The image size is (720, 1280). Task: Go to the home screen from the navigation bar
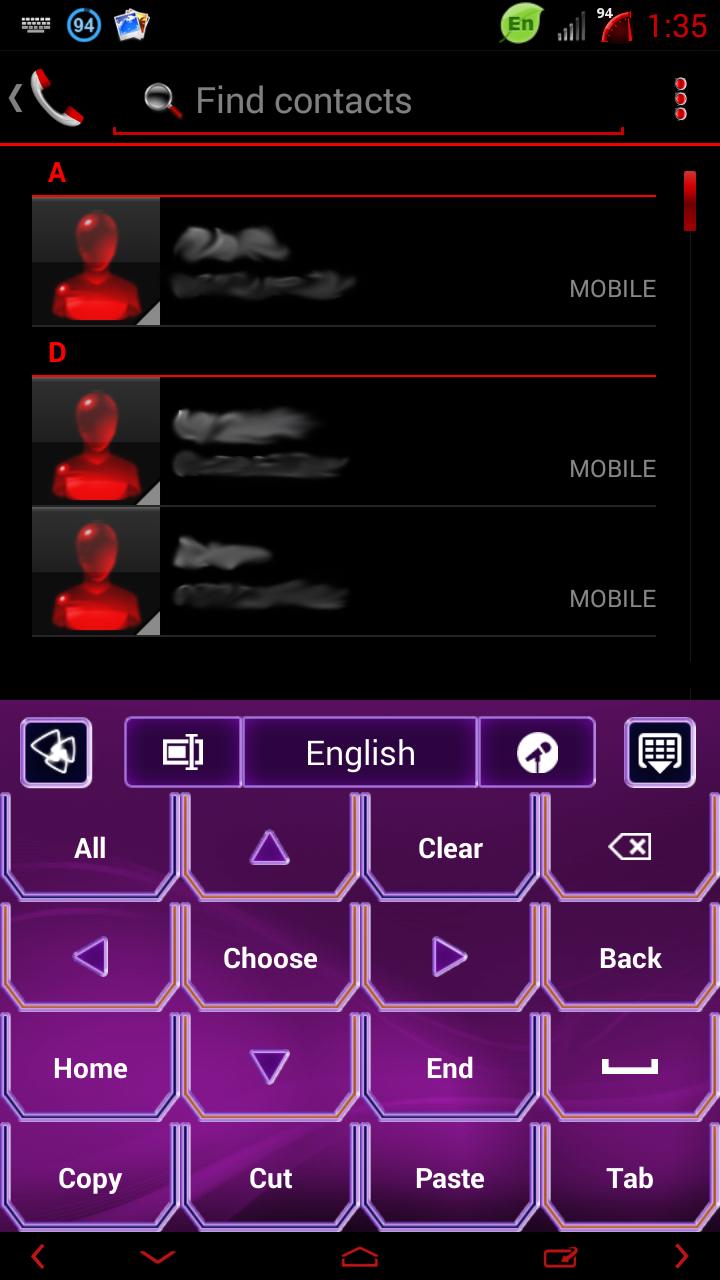360,1257
